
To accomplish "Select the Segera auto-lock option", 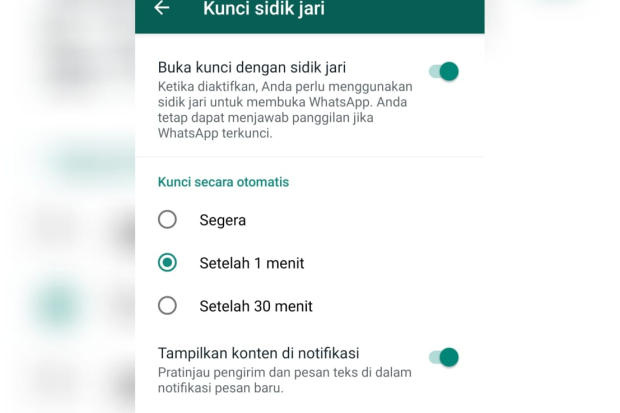I will 168,219.
